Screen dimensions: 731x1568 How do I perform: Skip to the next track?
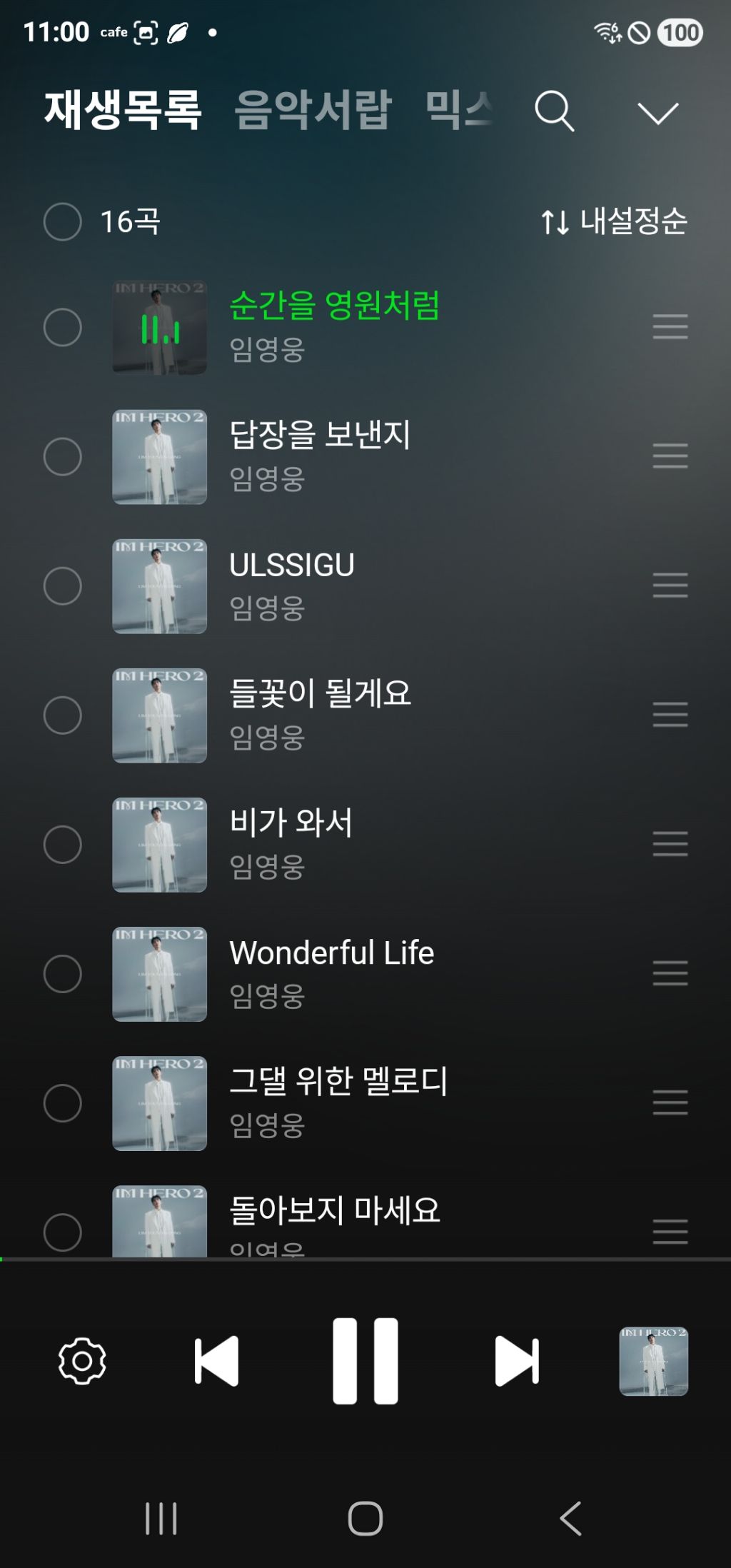[516, 1361]
